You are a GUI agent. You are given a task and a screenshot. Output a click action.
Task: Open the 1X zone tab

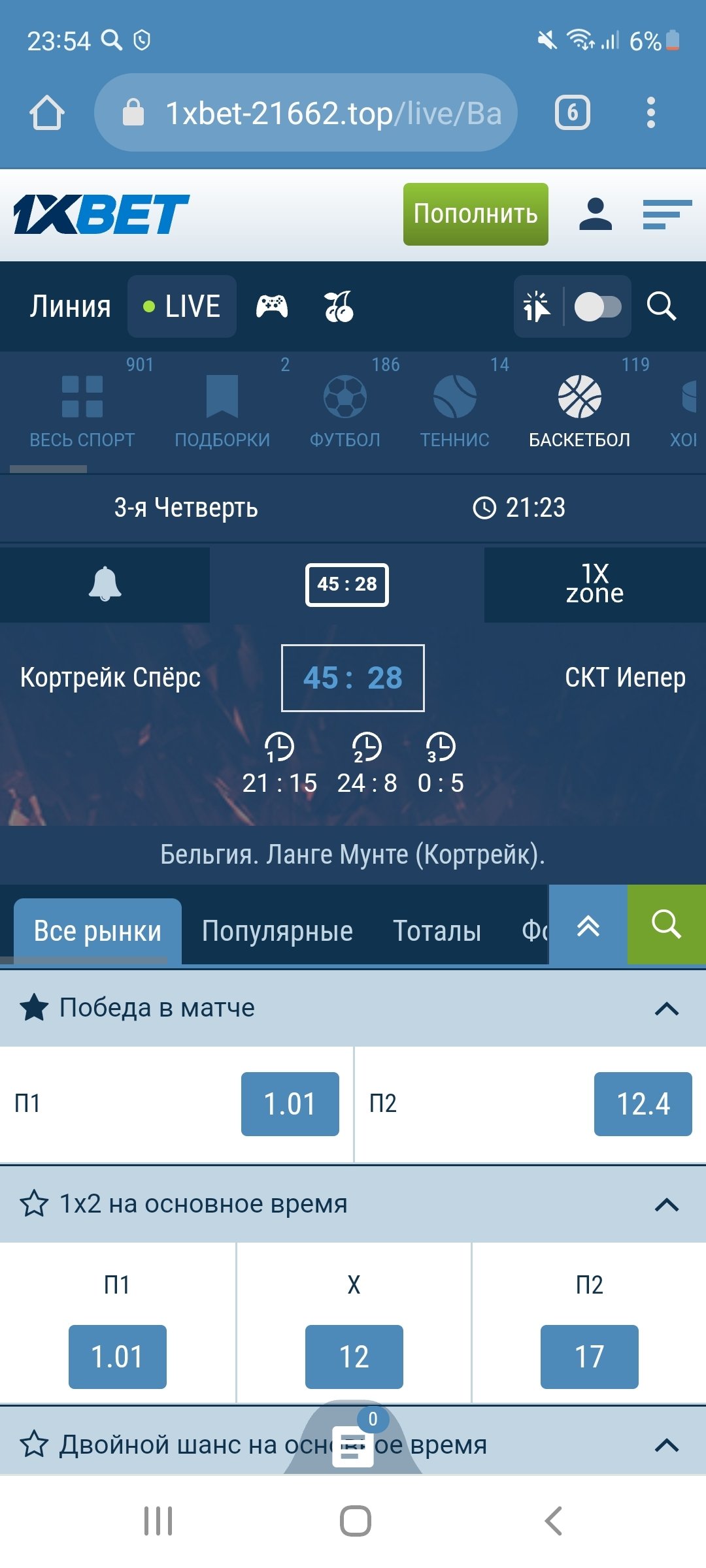click(594, 584)
